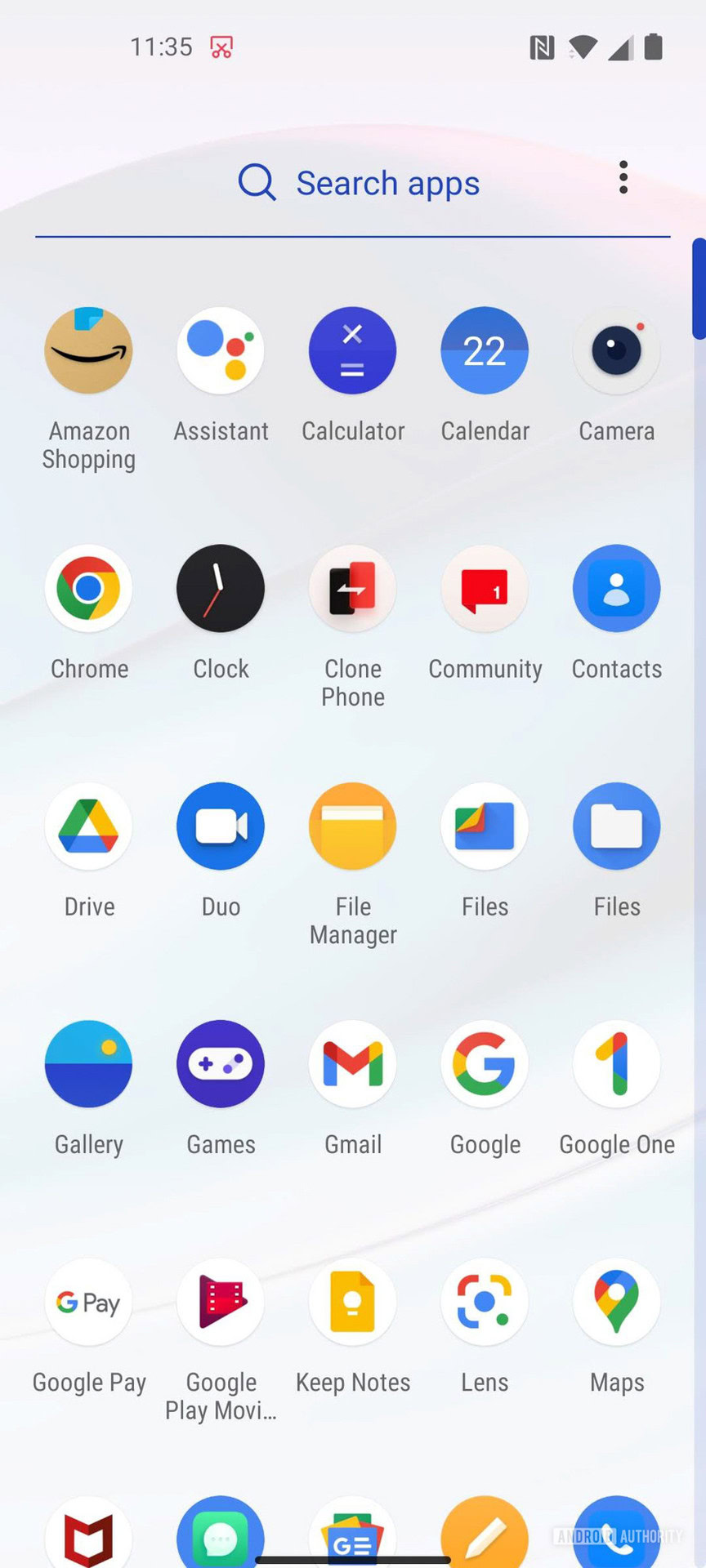This screenshot has height=1568, width=706.
Task: Launch Keep Notes
Action: 352,1302
